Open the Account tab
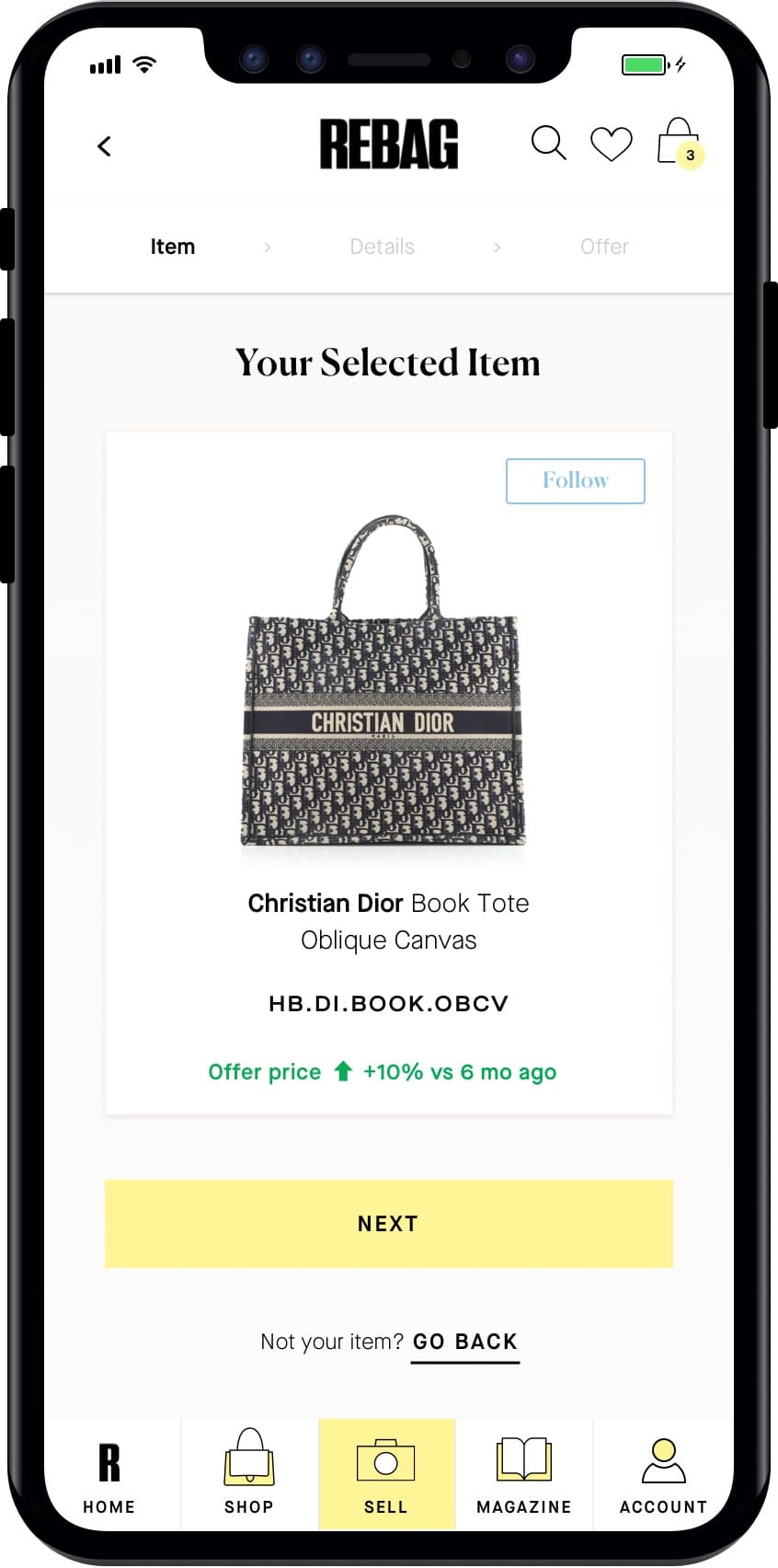 point(662,1476)
